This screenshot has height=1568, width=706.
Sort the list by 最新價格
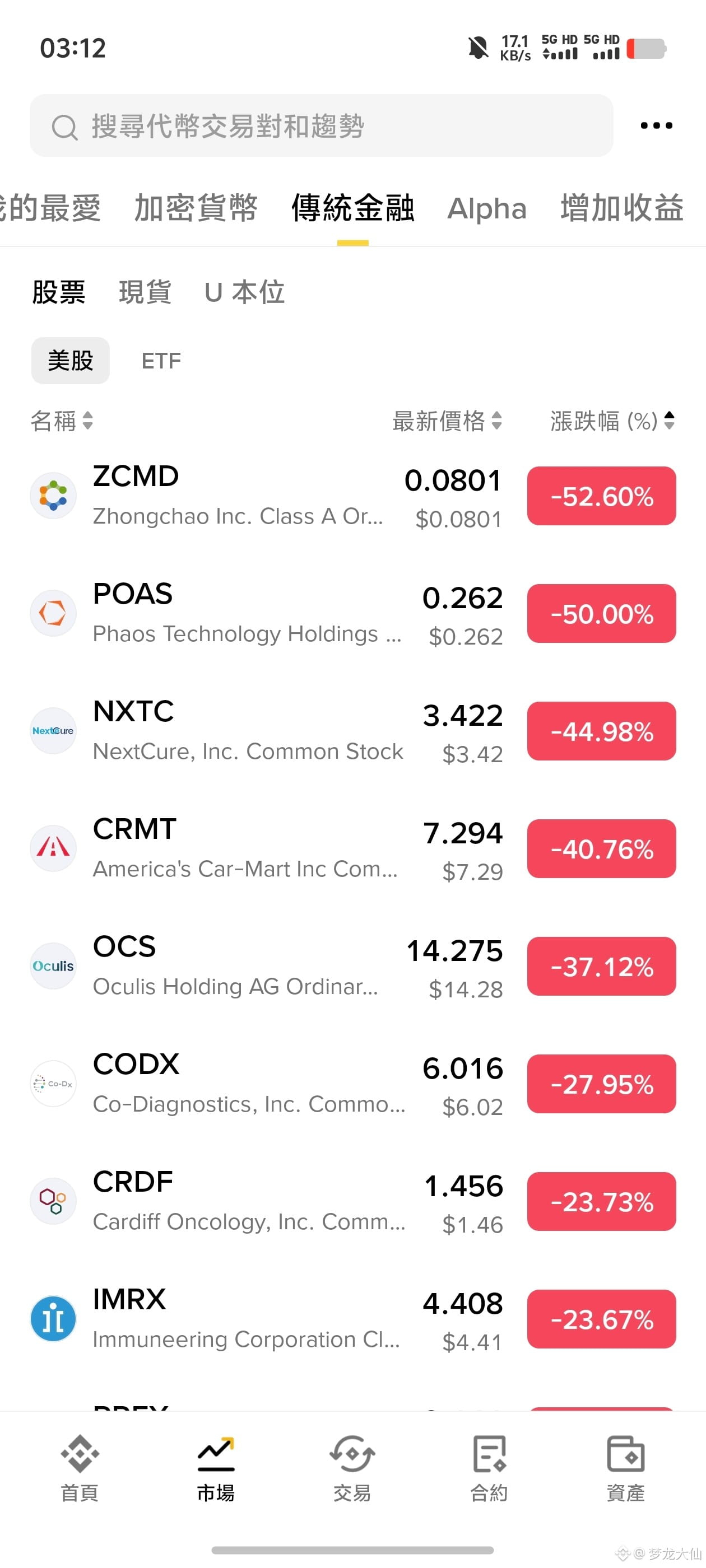pos(447,421)
